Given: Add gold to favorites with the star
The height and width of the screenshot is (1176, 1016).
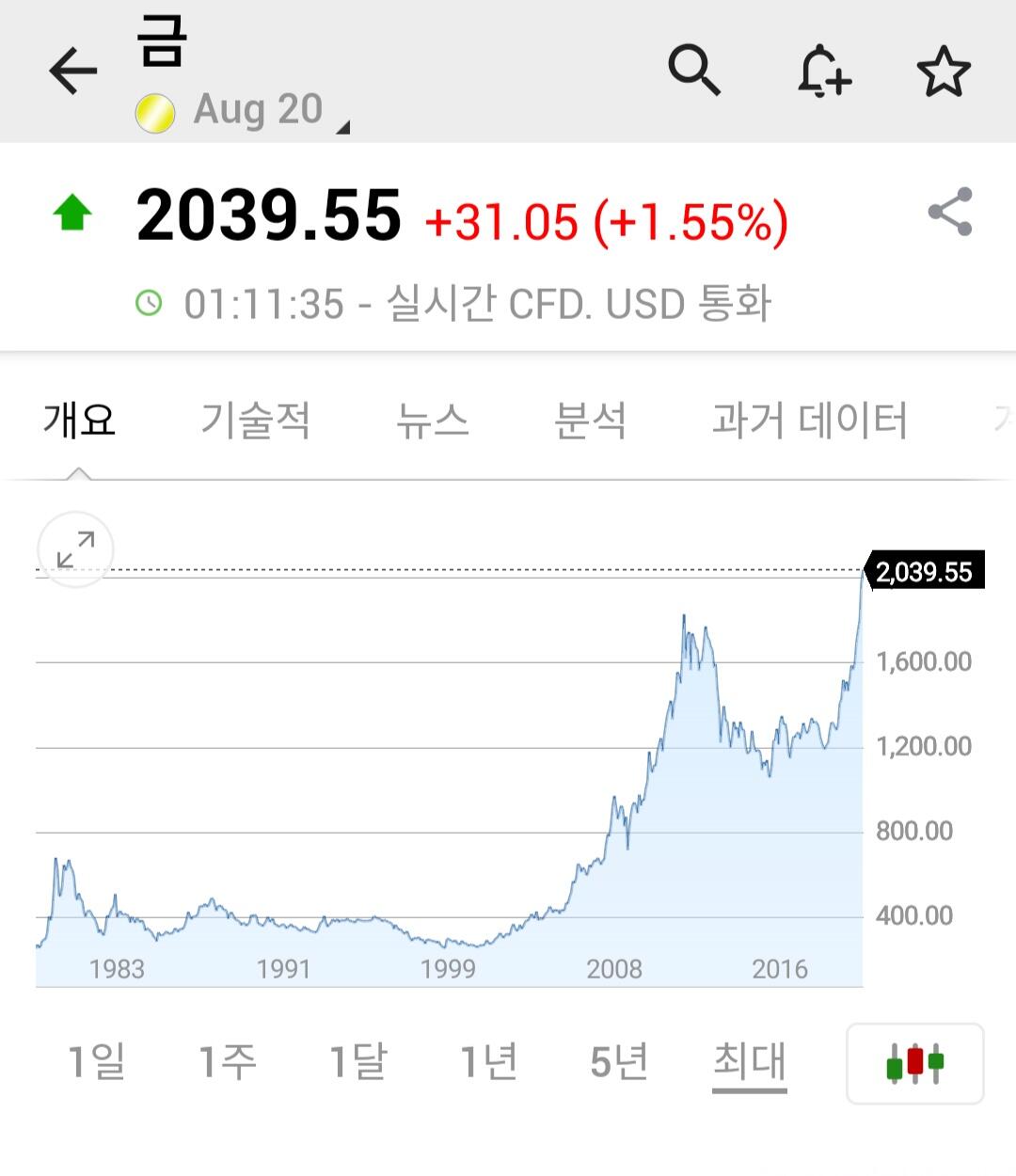Looking at the screenshot, I should pos(944,72).
